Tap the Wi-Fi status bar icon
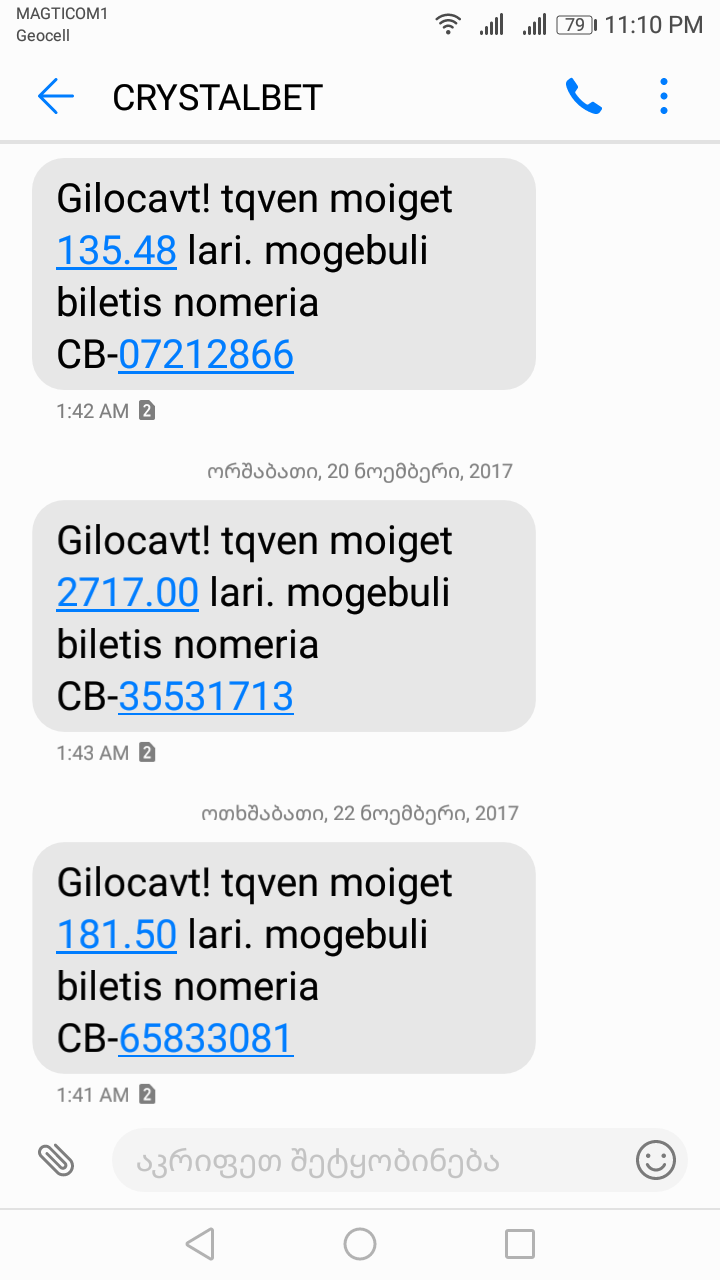The image size is (720, 1280). tap(448, 23)
